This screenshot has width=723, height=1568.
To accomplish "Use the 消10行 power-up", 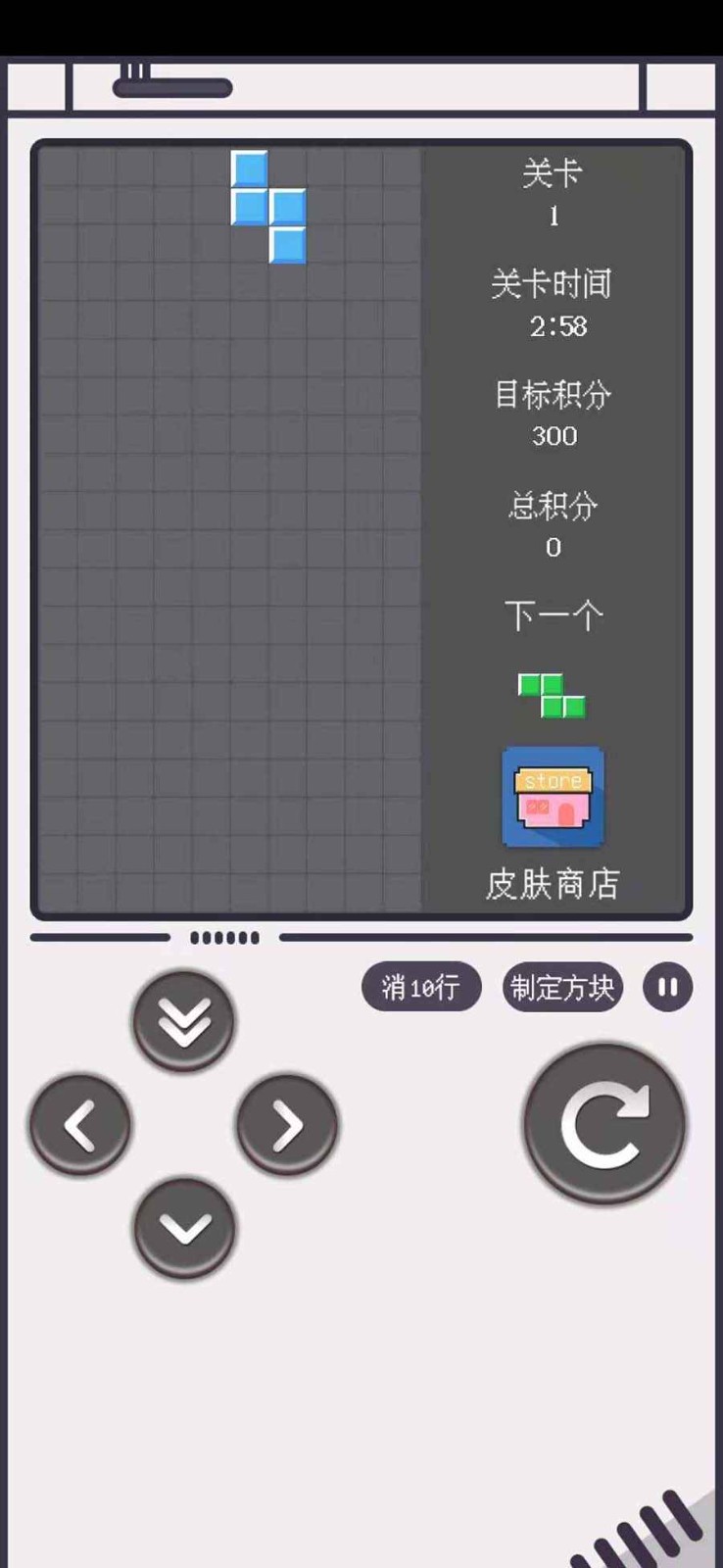I will [421, 987].
